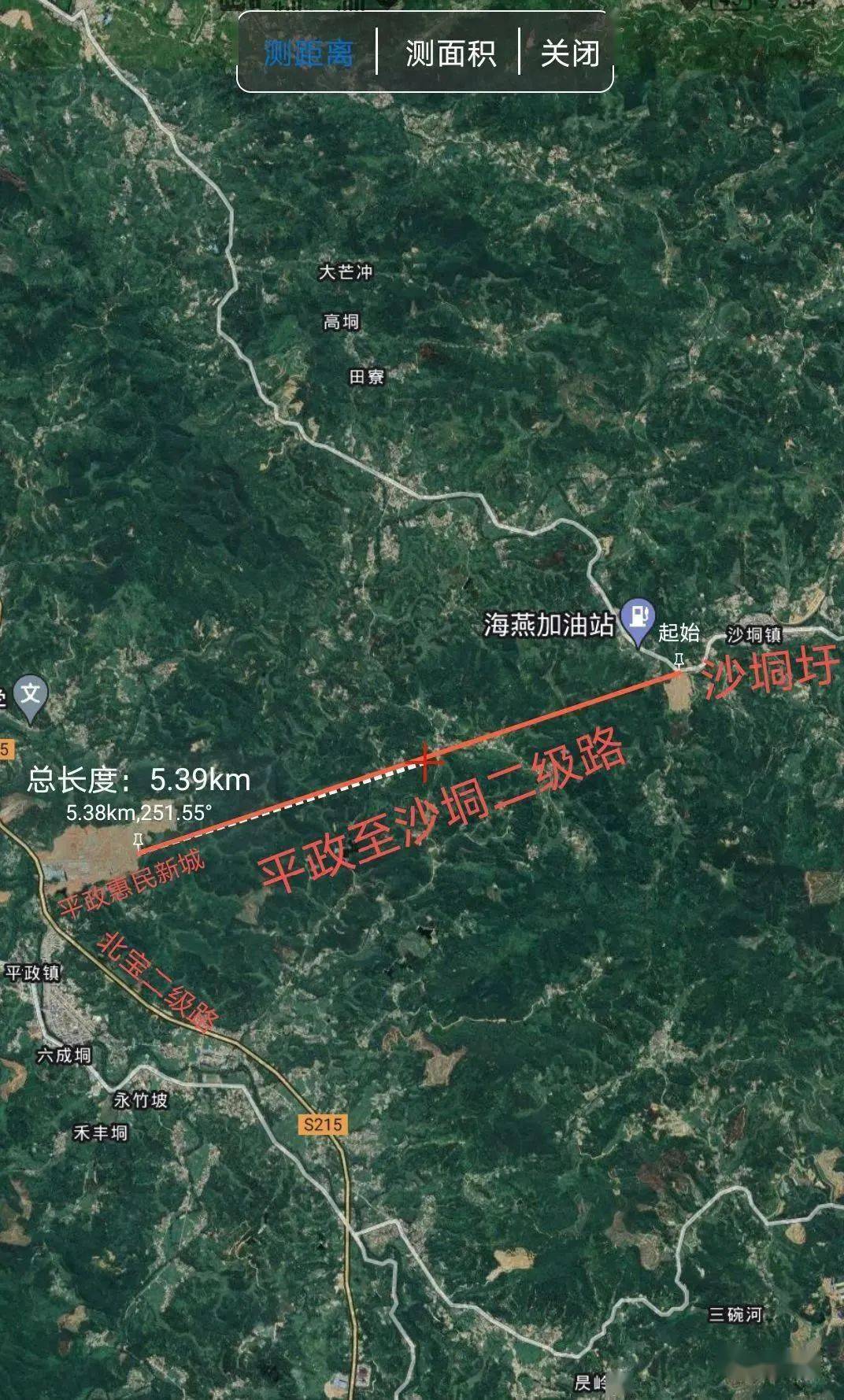
Task: Open the 海燕加油站 gas station marker
Action: tap(639, 622)
